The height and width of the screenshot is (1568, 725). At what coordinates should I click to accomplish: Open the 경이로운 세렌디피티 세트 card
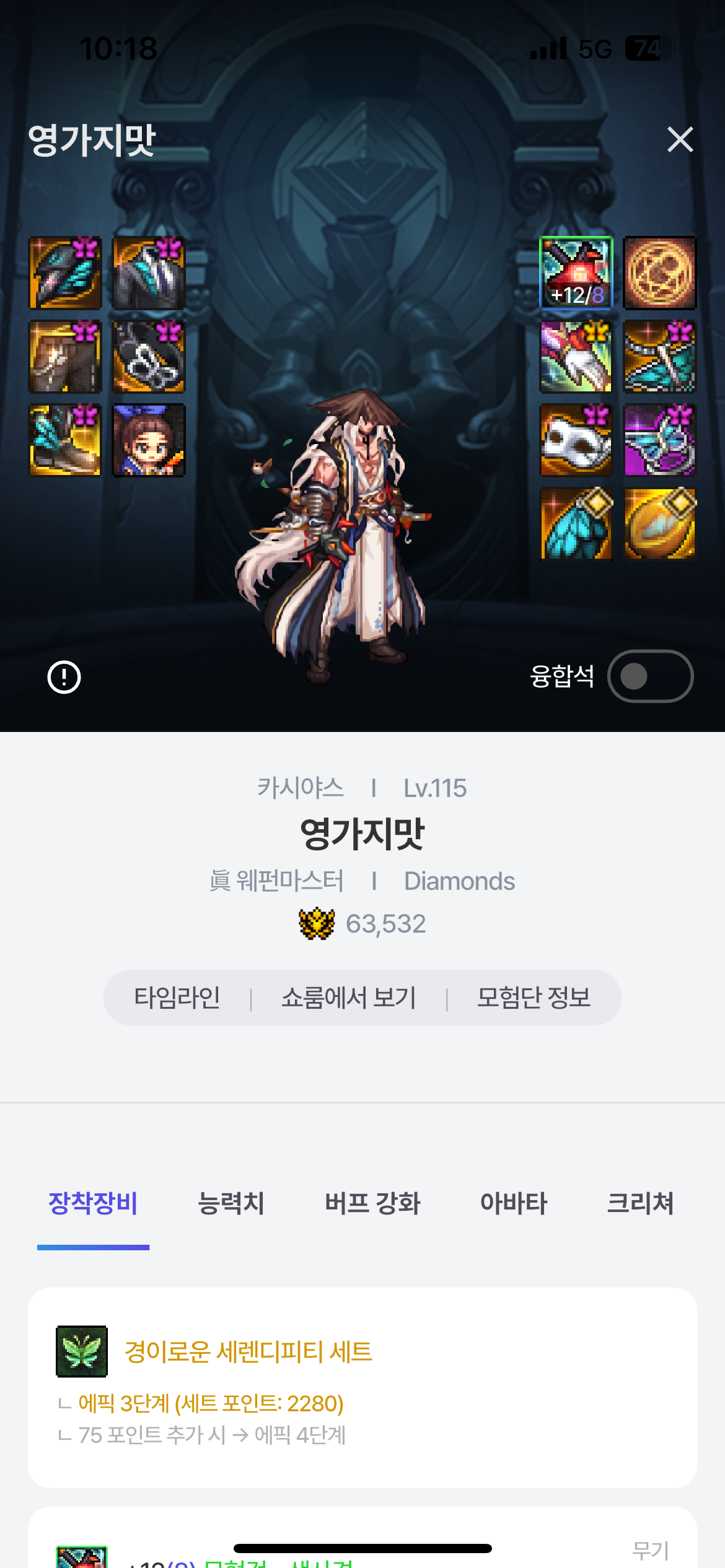coord(362,1387)
